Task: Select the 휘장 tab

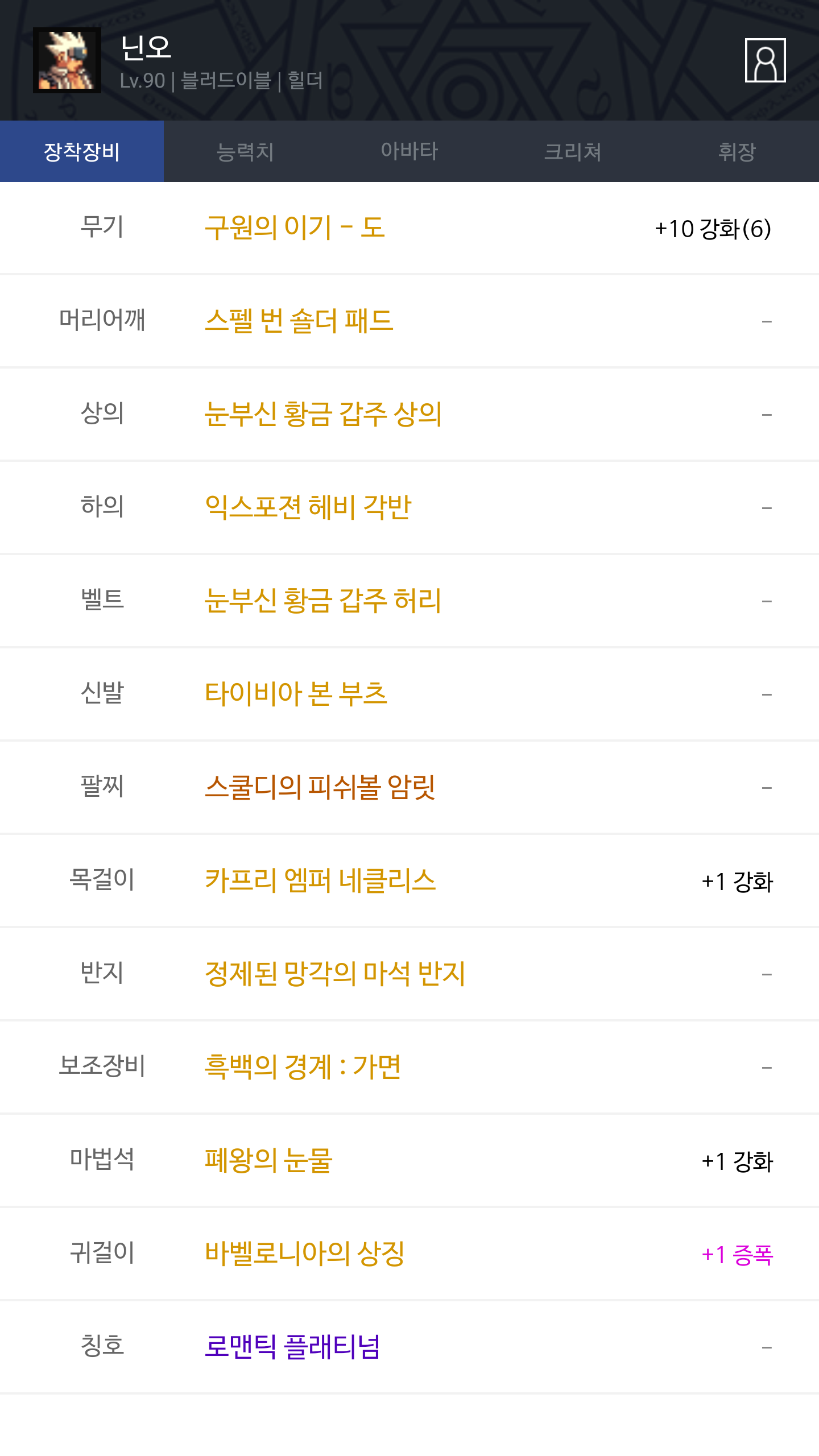Action: click(x=737, y=151)
